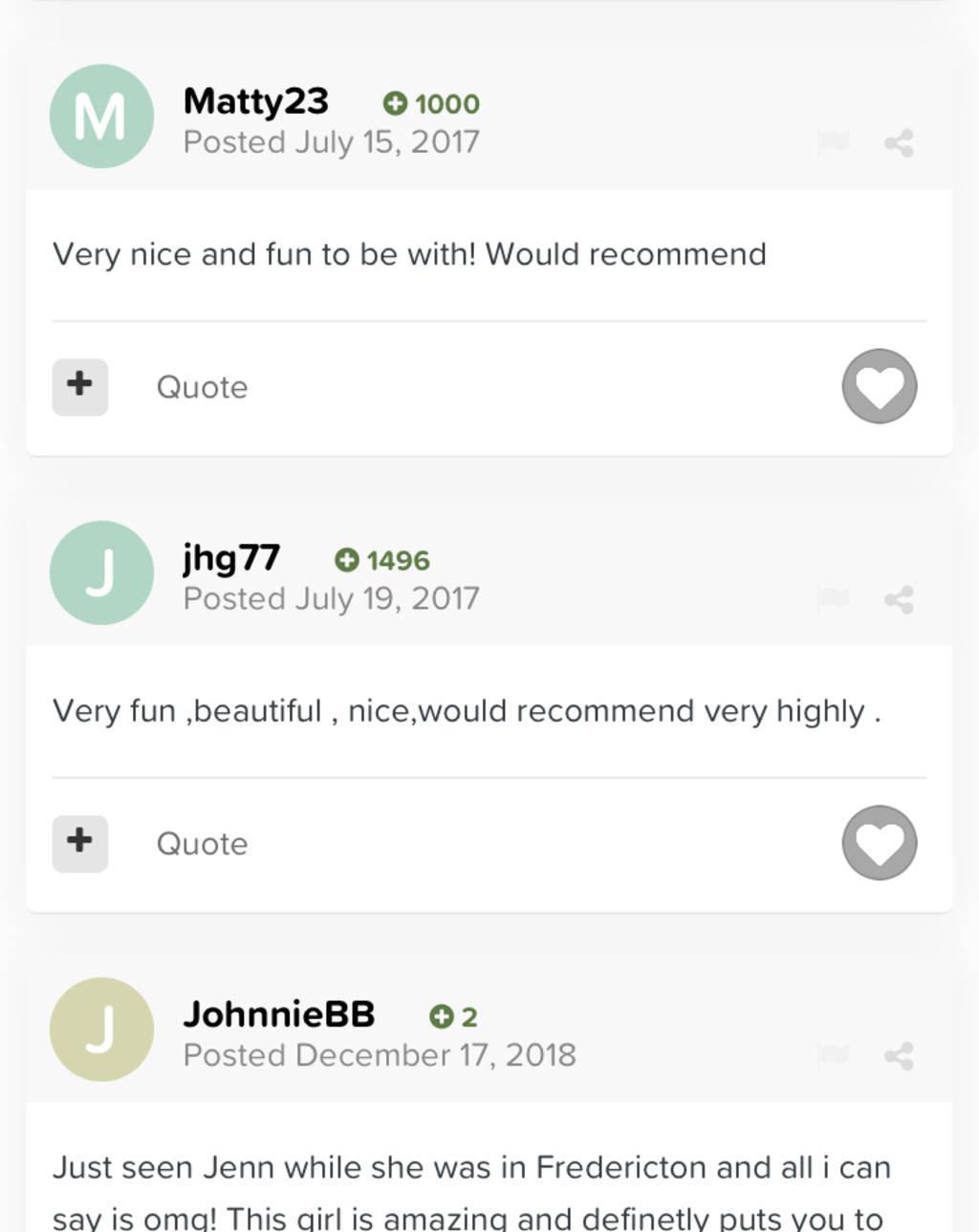This screenshot has width=979, height=1232.
Task: Open Matty23 username link
Action: pos(255,101)
